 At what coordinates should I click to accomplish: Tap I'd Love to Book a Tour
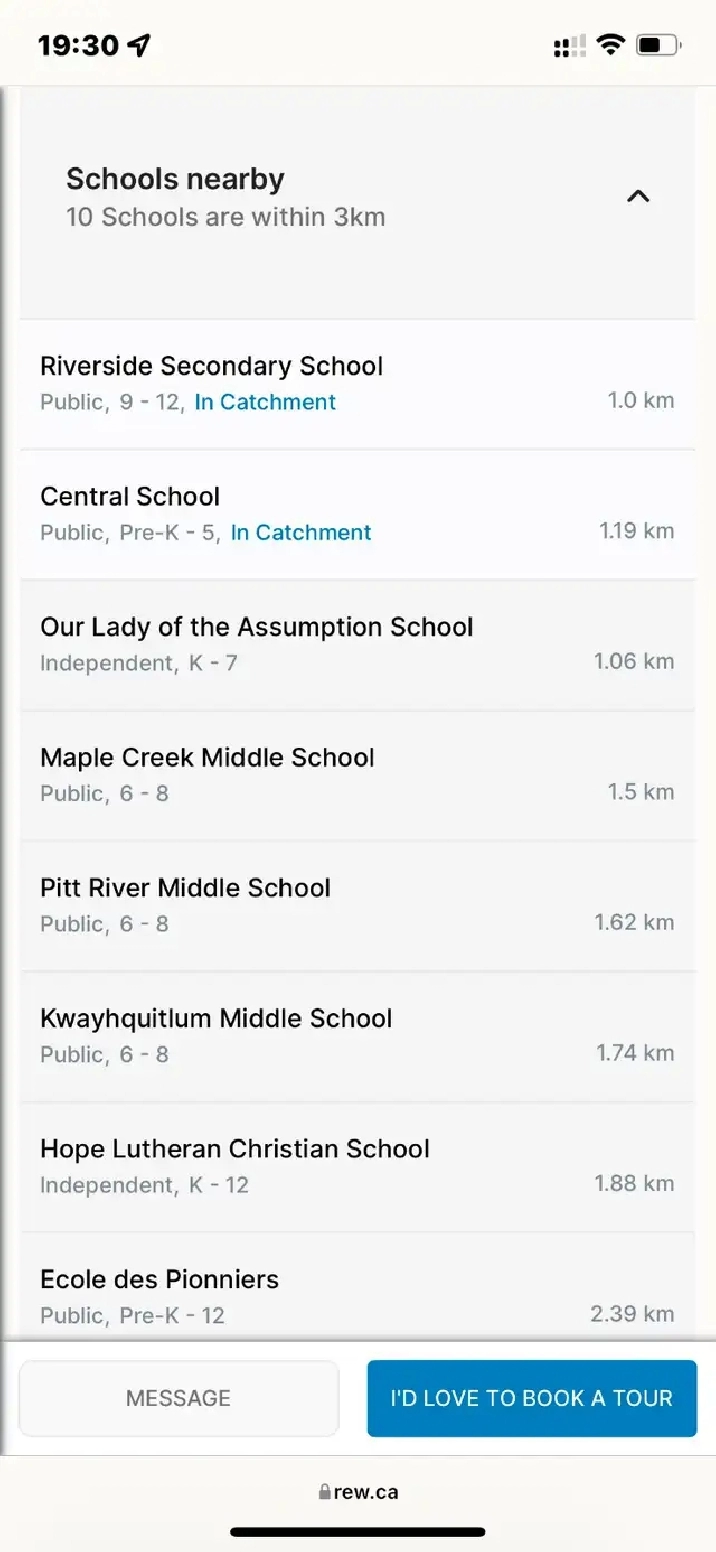click(532, 1398)
